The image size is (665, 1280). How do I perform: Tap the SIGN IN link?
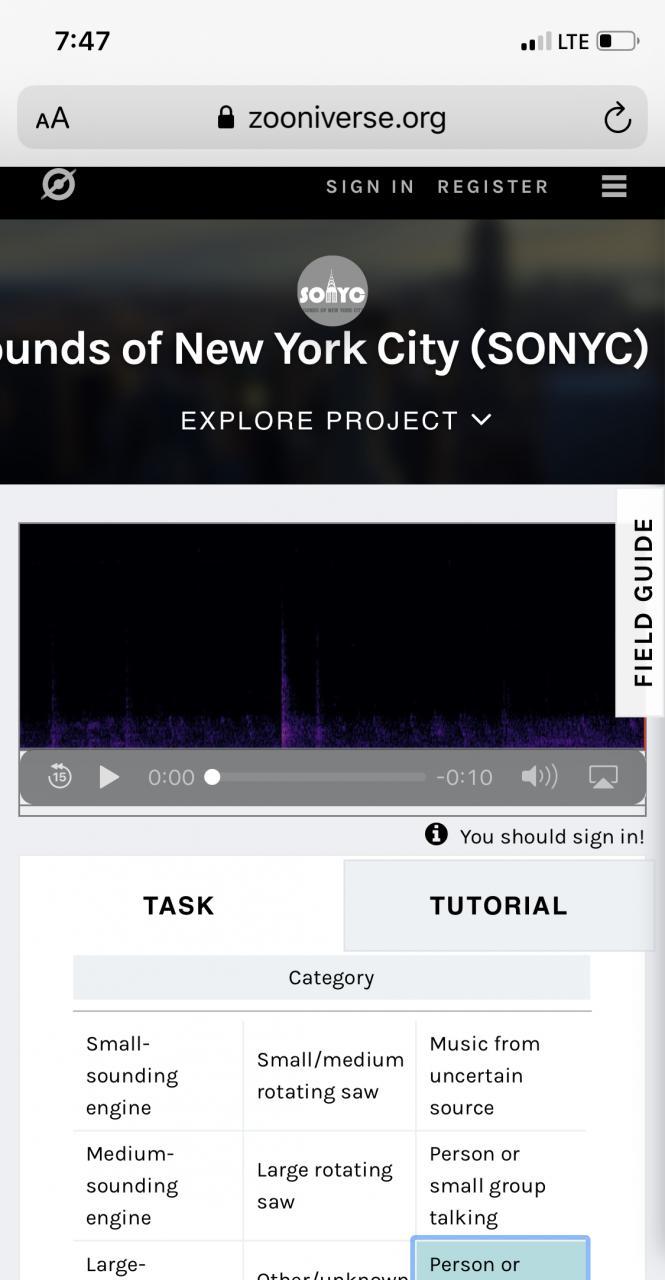[370, 186]
